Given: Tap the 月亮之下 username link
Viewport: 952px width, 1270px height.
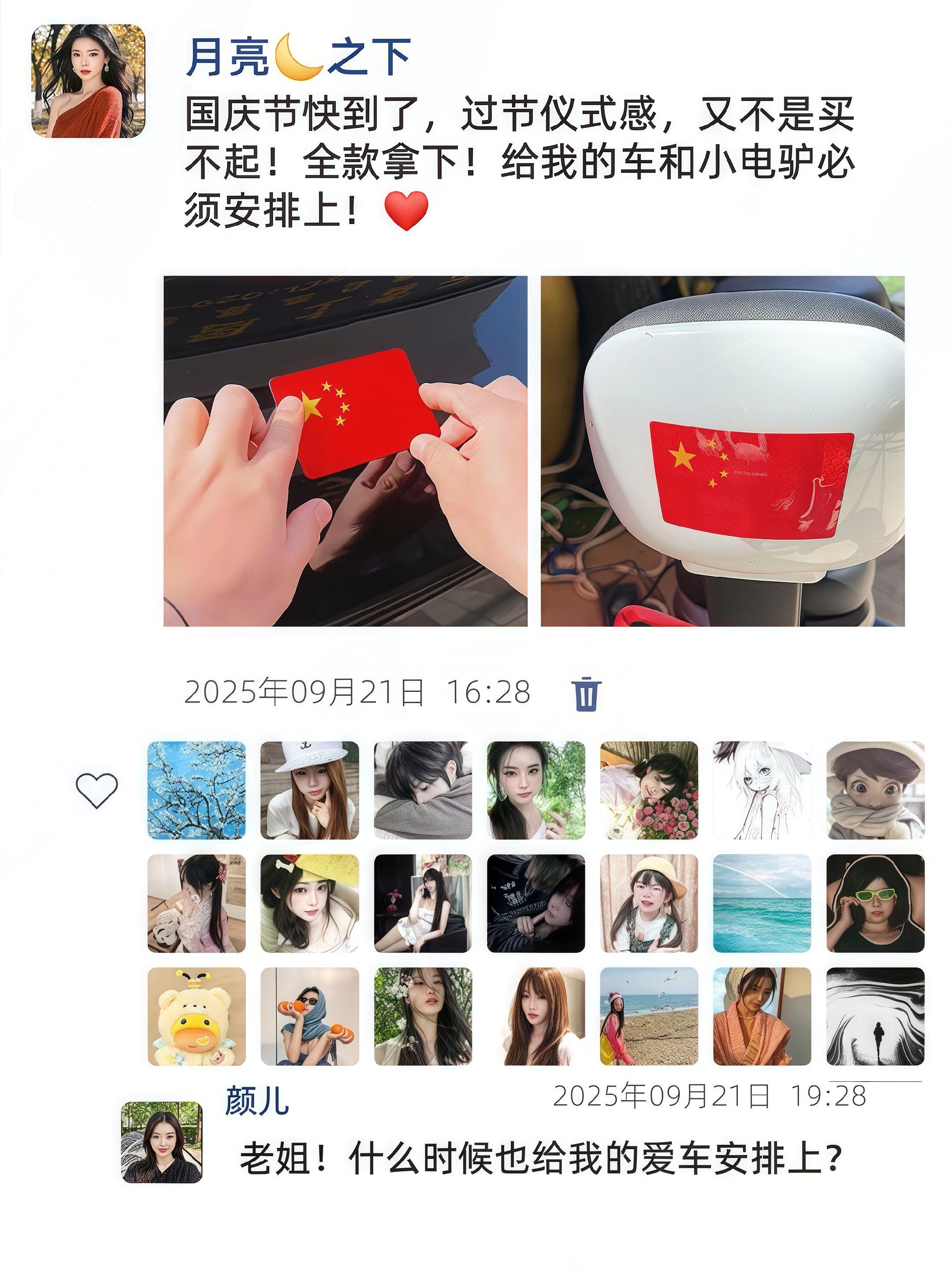Looking at the screenshot, I should pyautogui.click(x=298, y=58).
